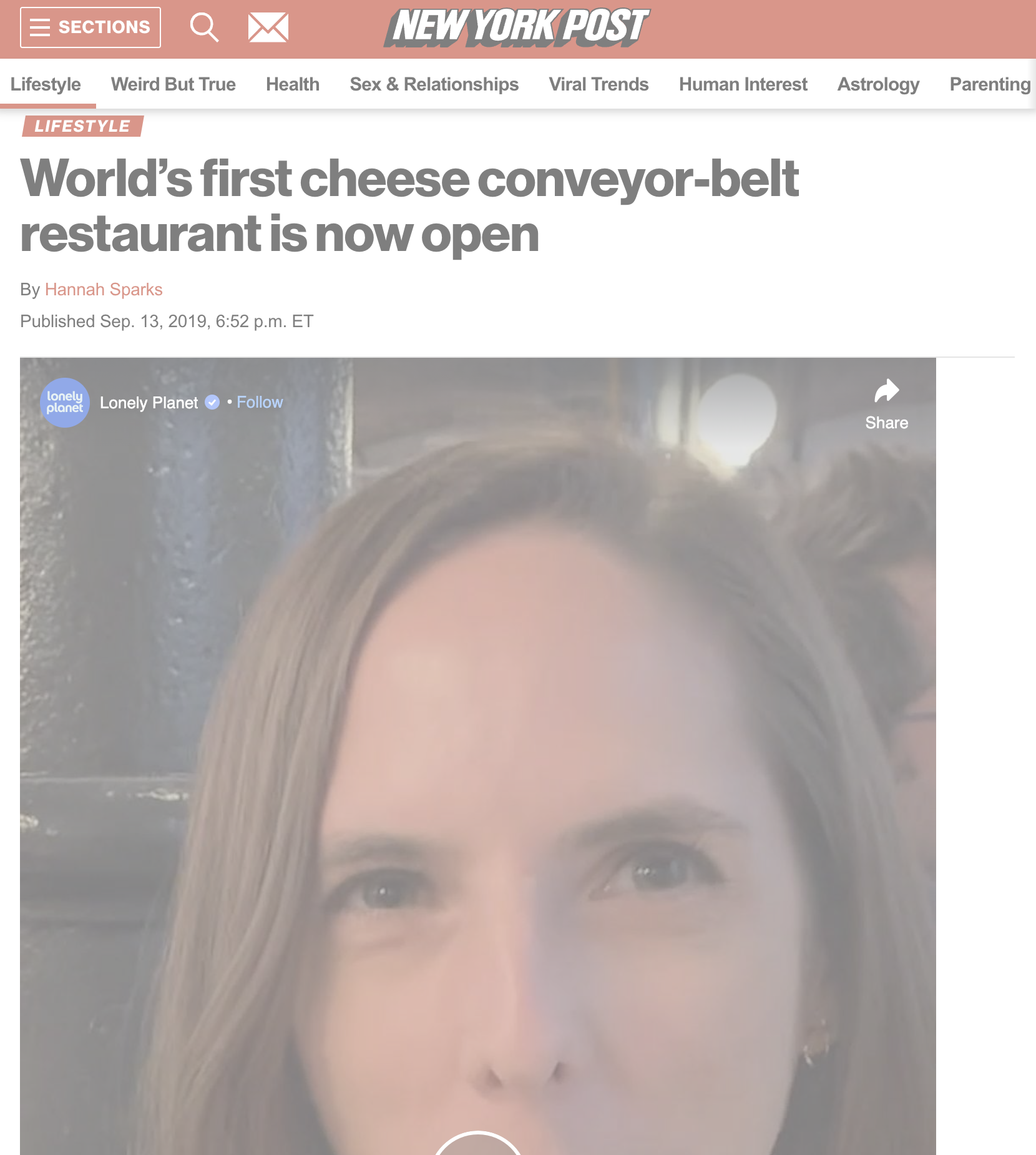Switch to the Lifestyle tab
1036x1155 pixels.
pos(46,84)
